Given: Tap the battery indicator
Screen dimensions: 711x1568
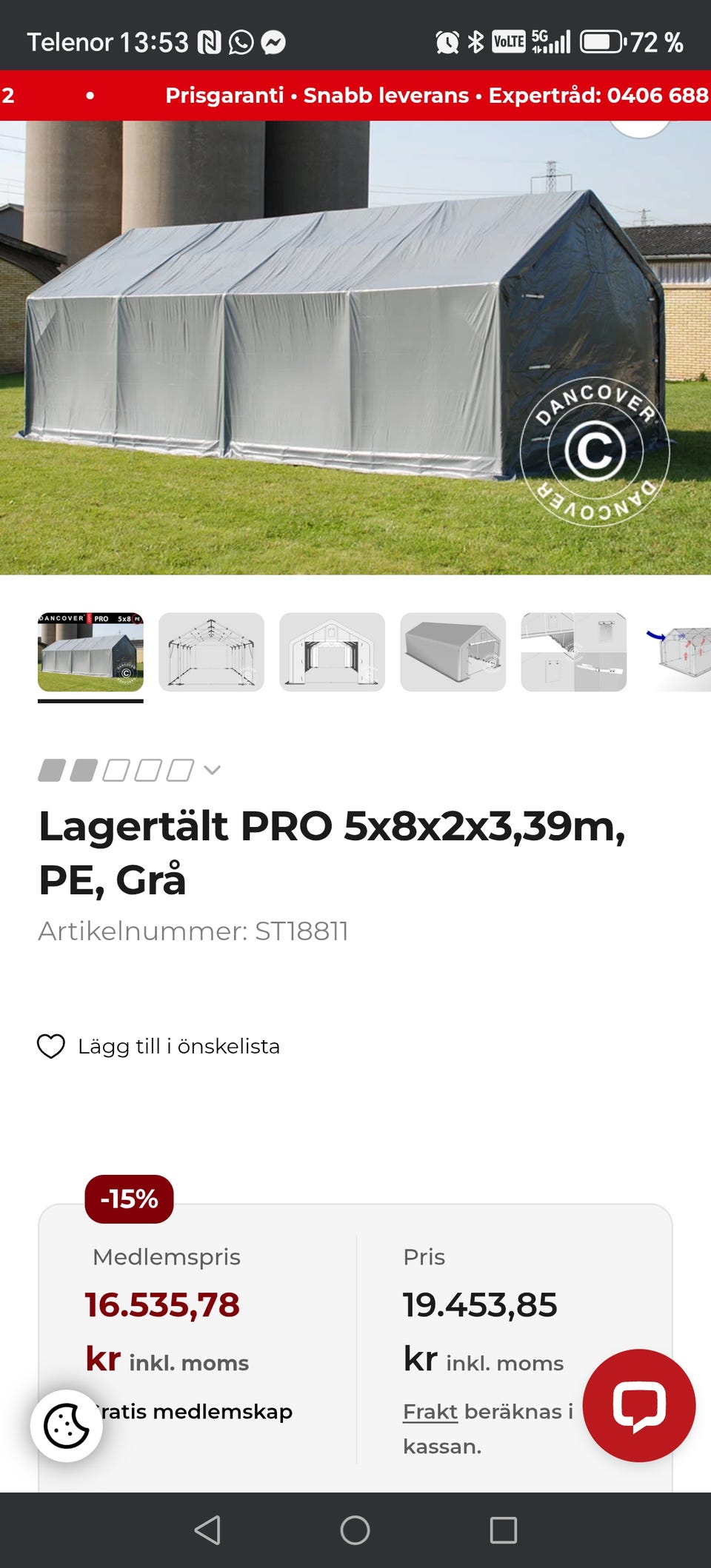Looking at the screenshot, I should coord(601,42).
